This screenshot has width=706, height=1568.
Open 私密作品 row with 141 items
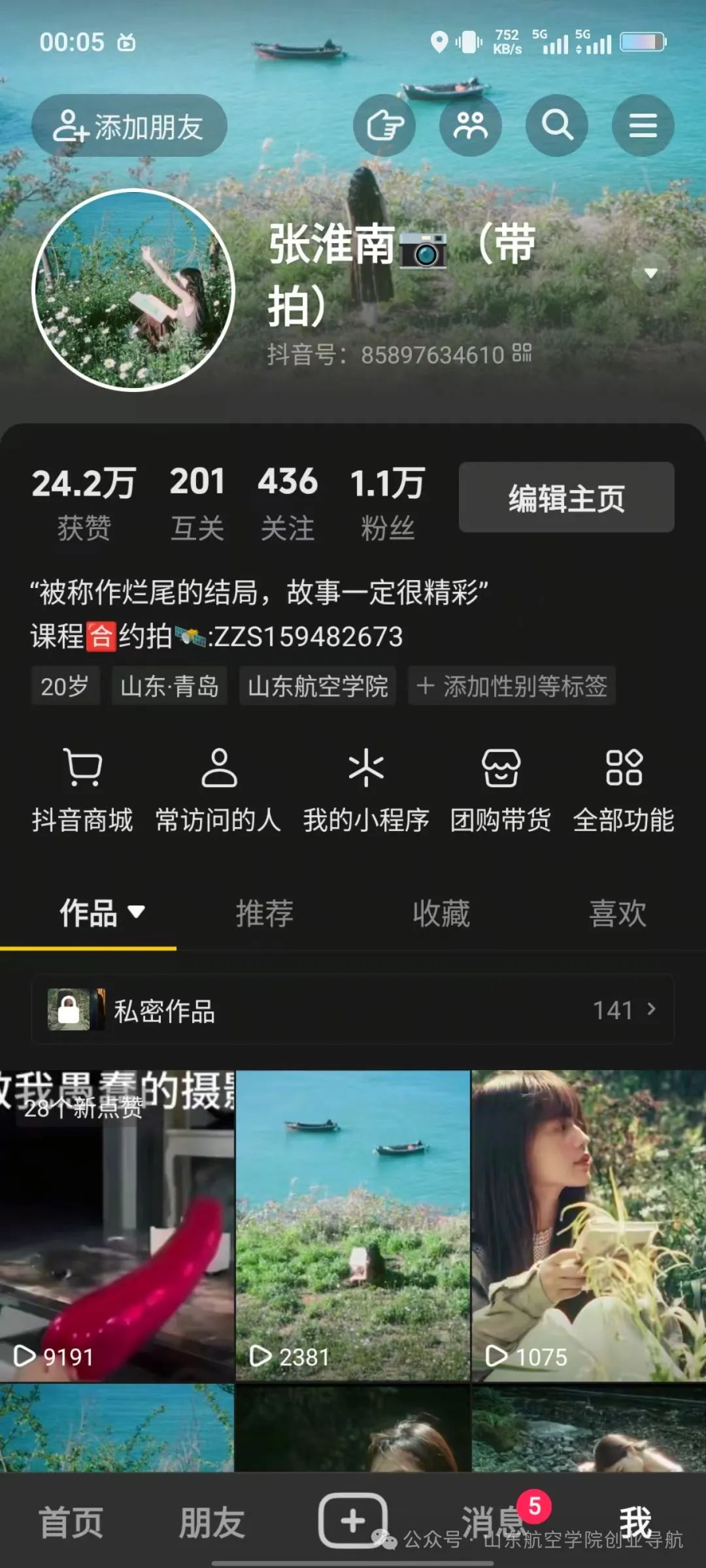(x=353, y=1010)
